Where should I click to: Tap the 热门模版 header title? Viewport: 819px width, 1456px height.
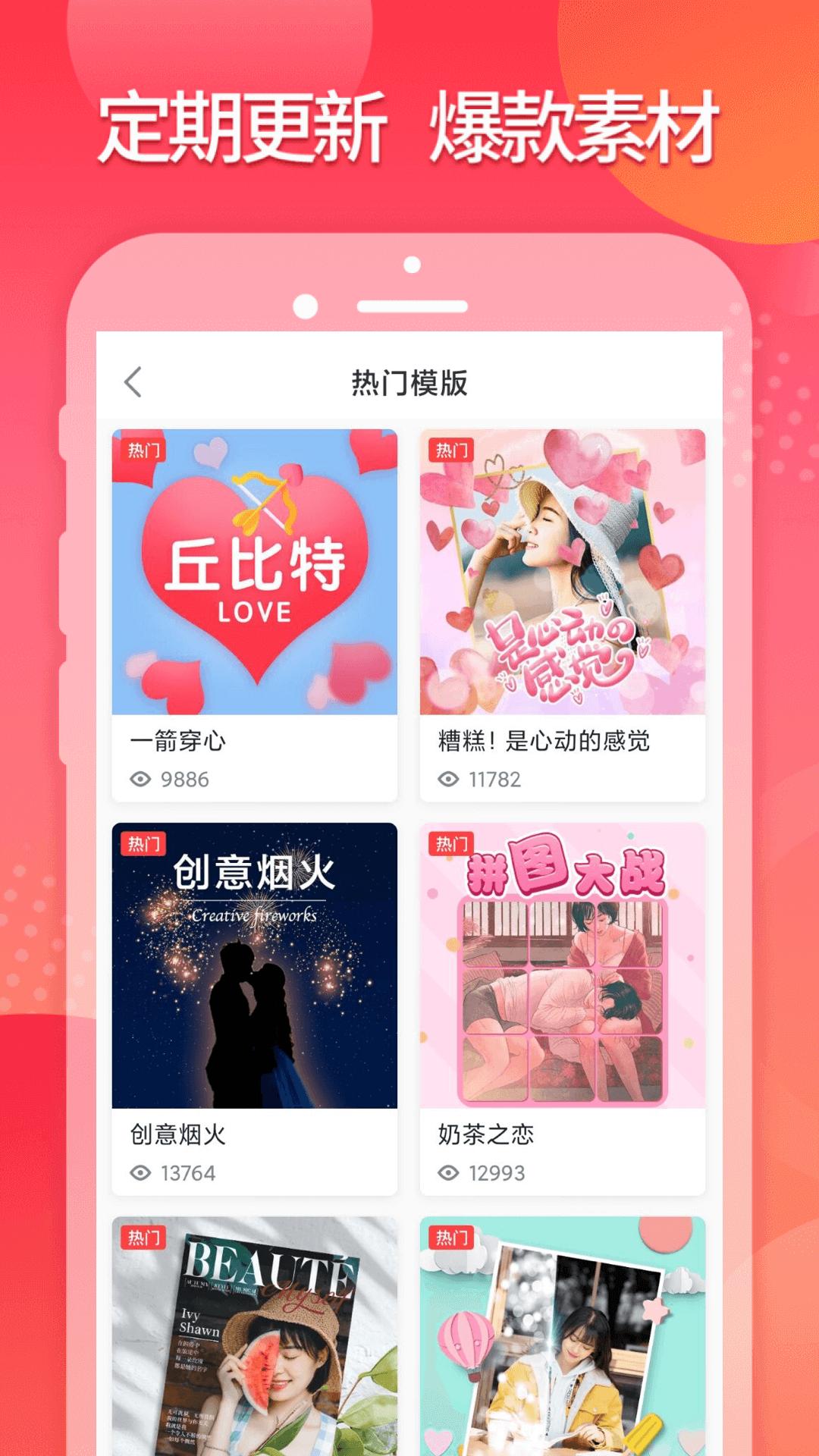(x=409, y=383)
